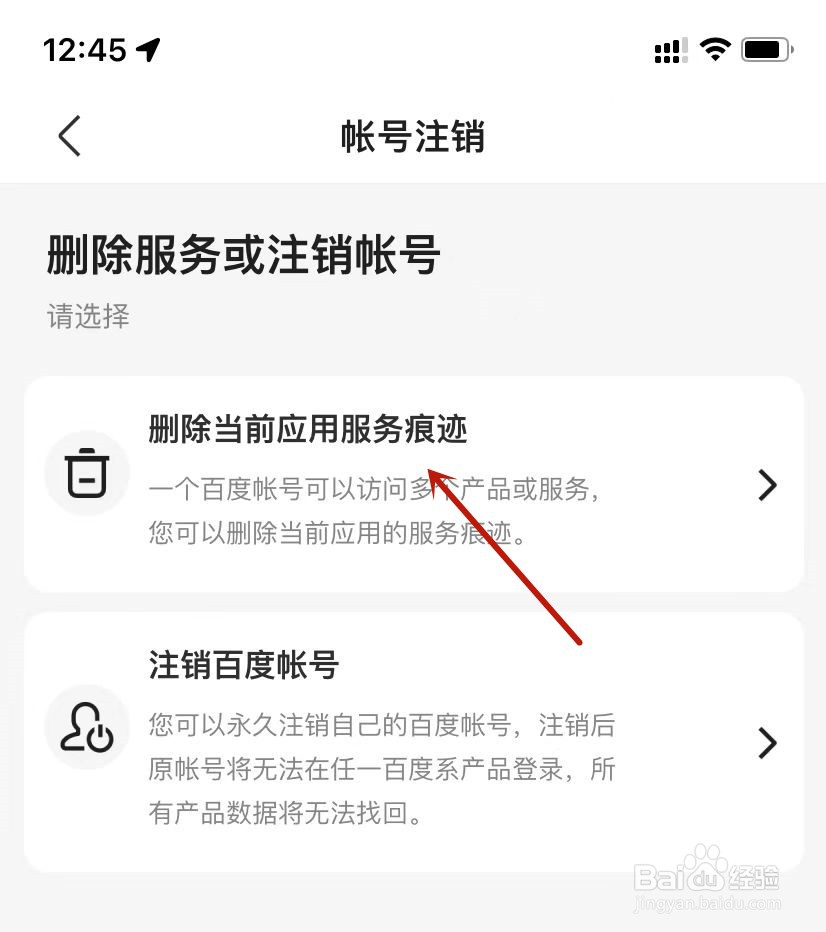The width and height of the screenshot is (826, 932).
Task: Click the back arrow at the top left
Action: click(x=68, y=136)
